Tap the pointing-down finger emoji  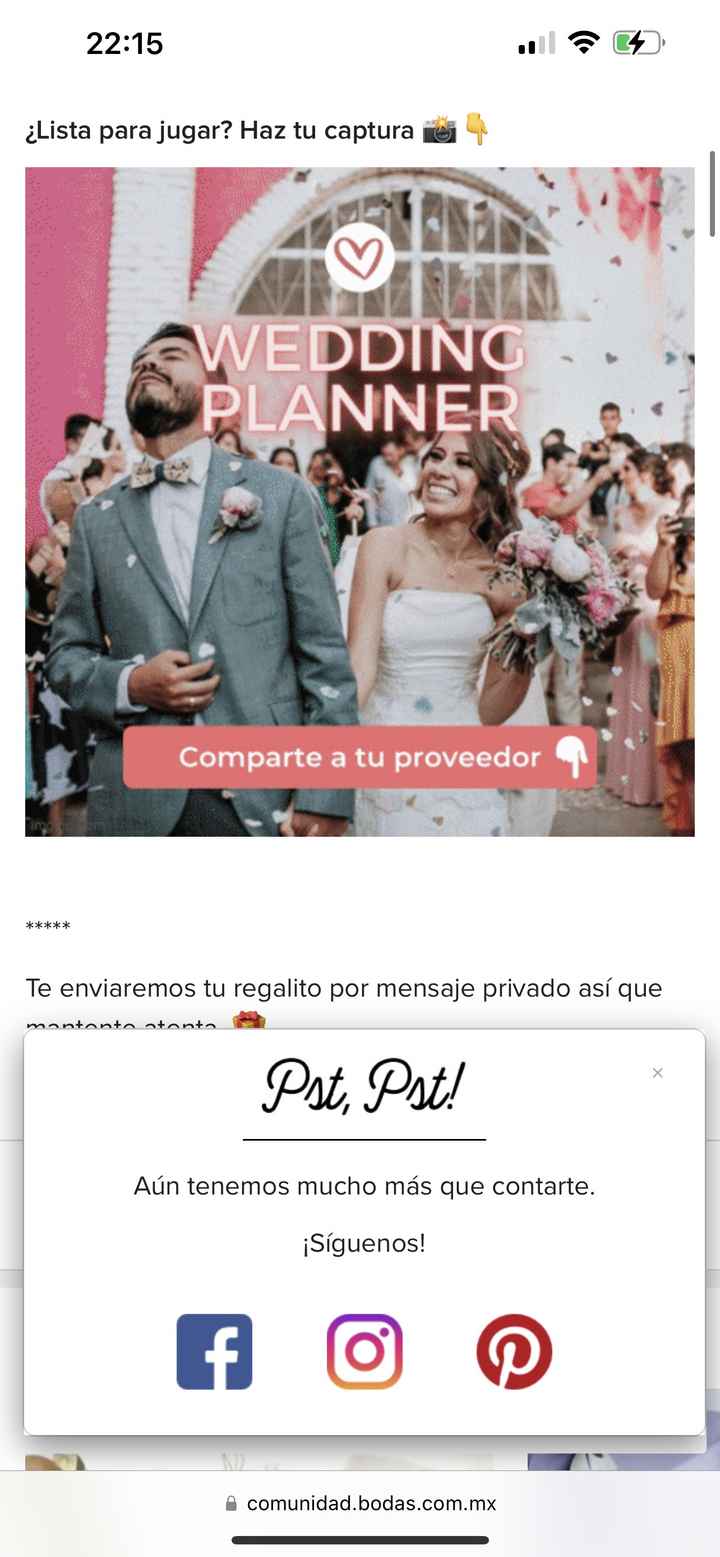[482, 128]
